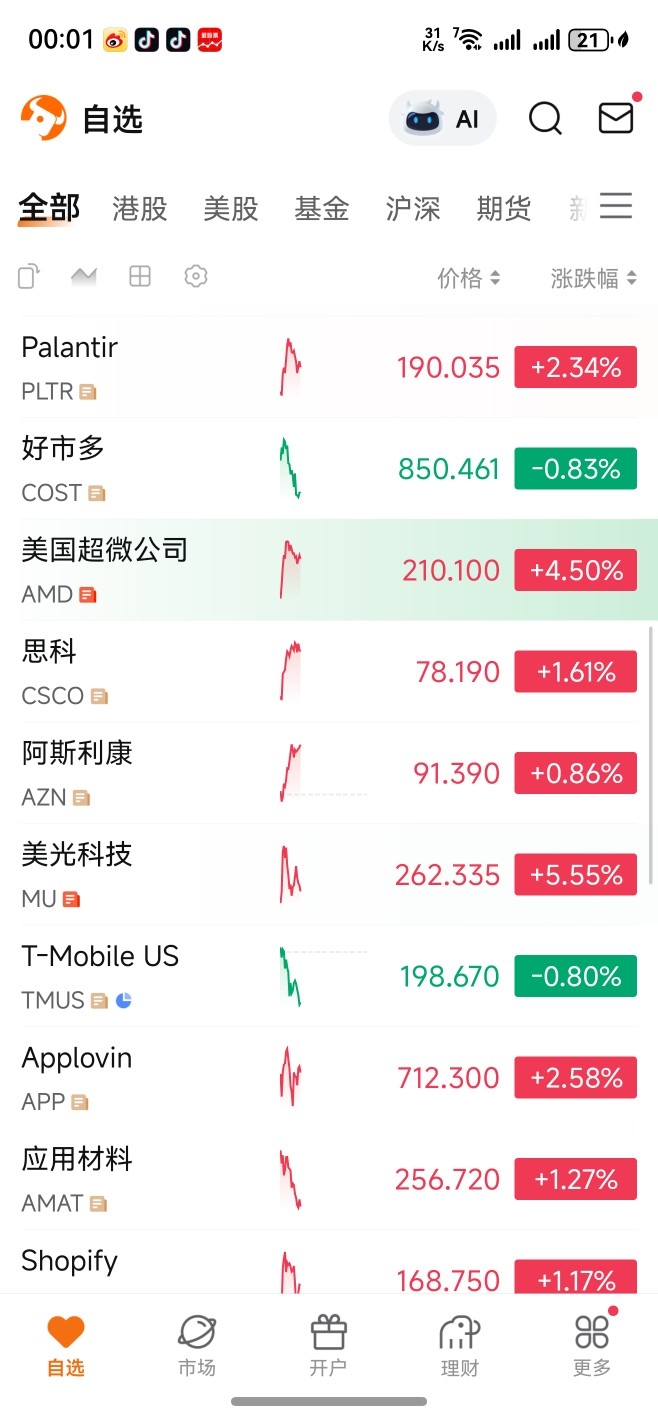Sort the list by 价格
Screen dimensions: 658x1416
click(469, 279)
